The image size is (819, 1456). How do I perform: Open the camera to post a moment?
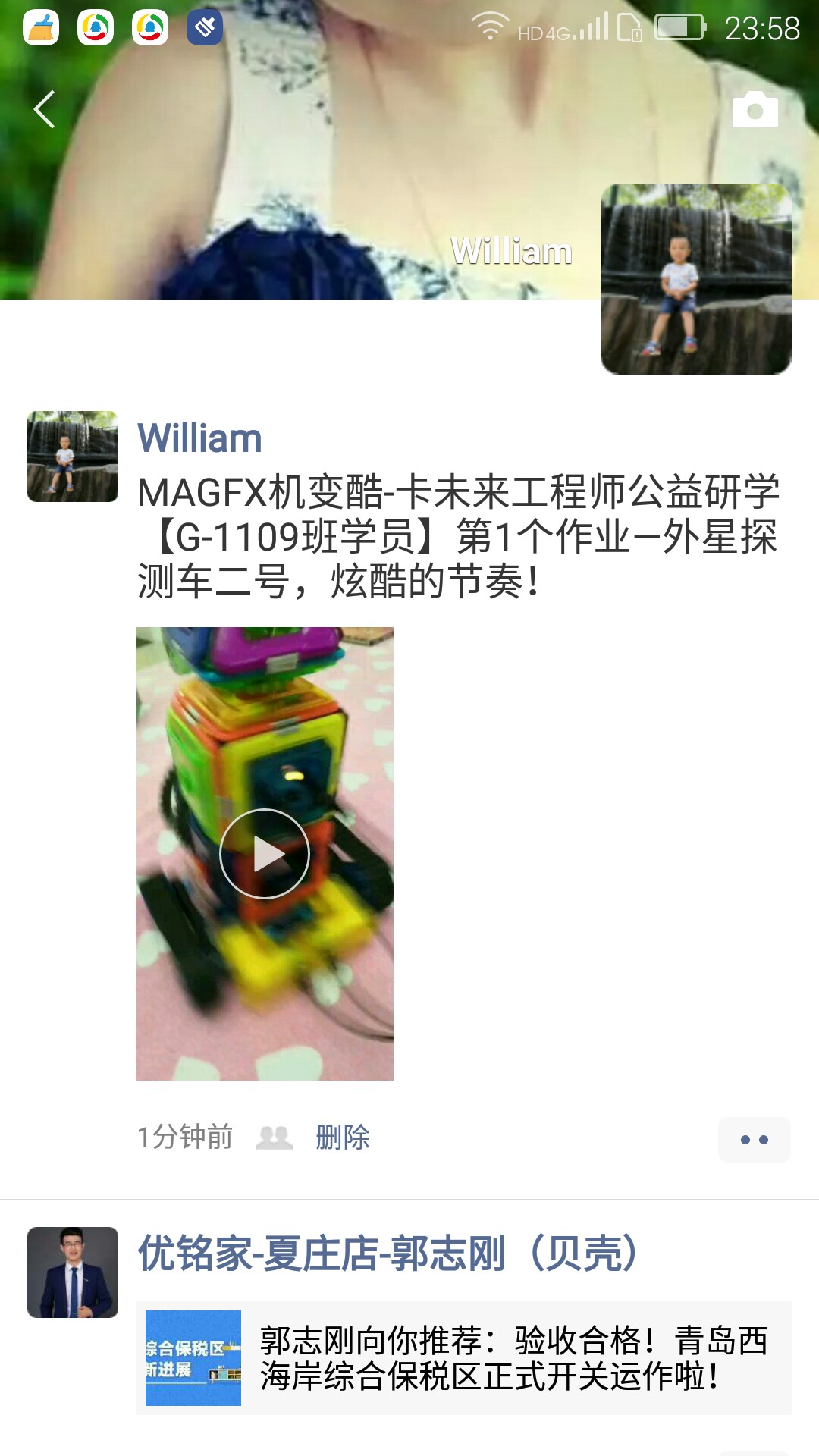755,110
